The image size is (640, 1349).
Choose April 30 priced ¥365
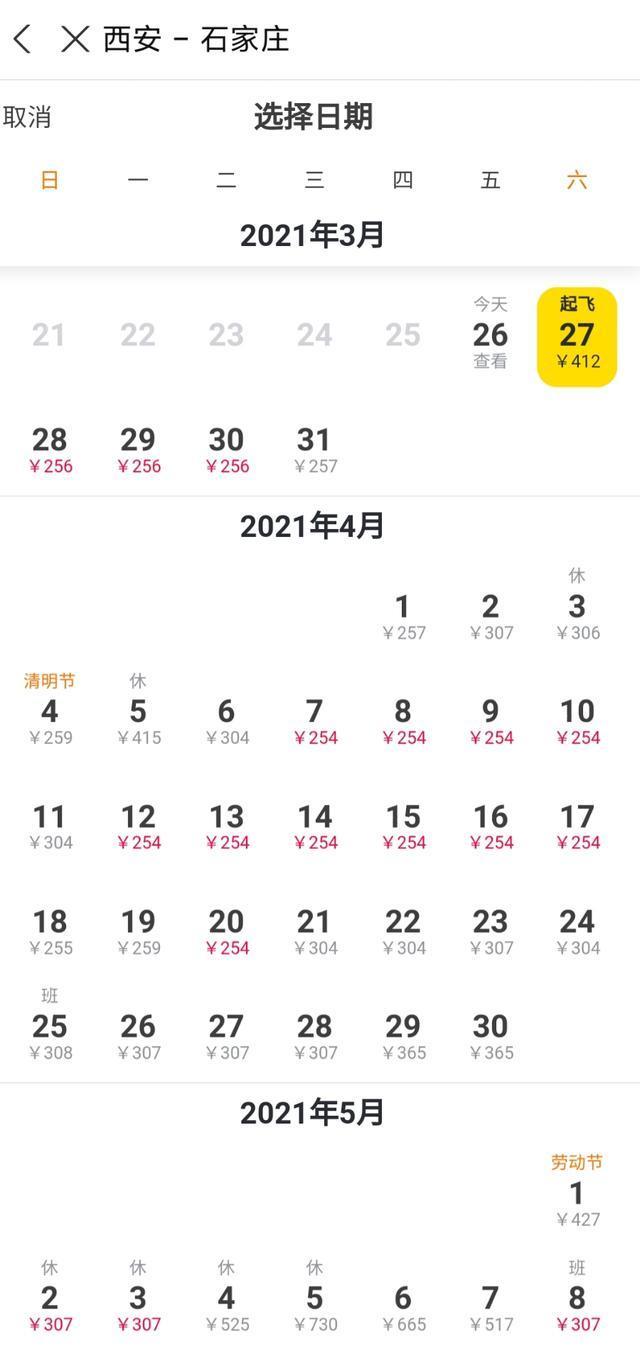pyautogui.click(x=490, y=1035)
